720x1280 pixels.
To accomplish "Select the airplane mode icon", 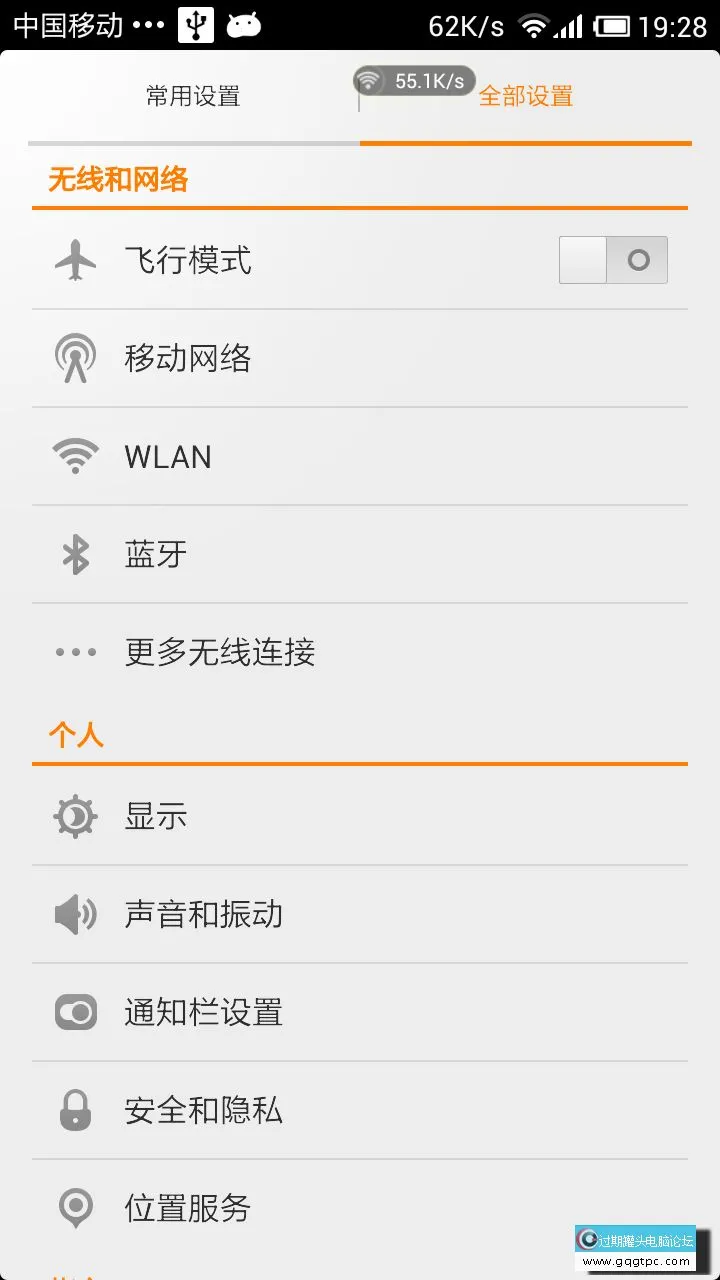I will [73, 259].
